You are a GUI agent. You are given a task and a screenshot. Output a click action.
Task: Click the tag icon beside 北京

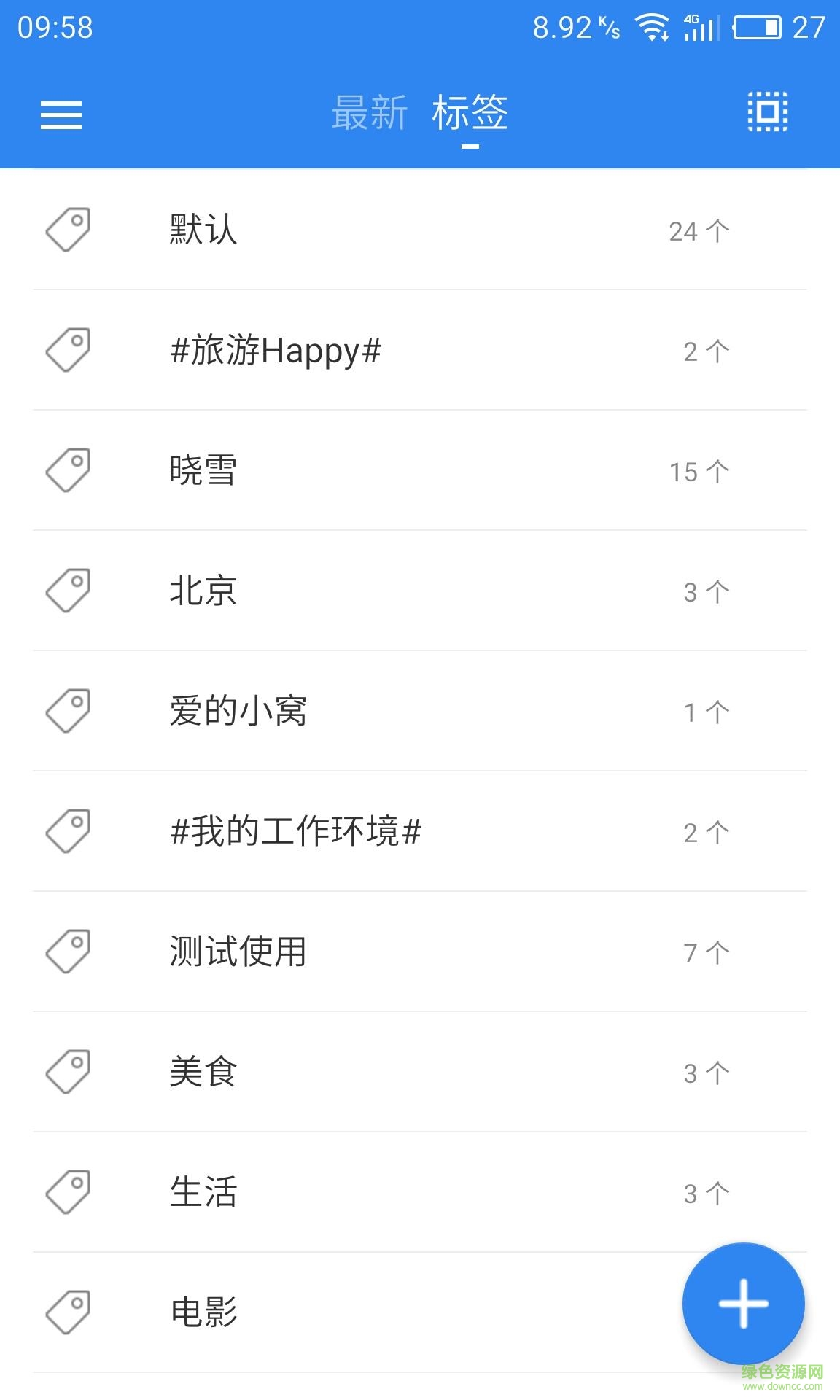69,591
